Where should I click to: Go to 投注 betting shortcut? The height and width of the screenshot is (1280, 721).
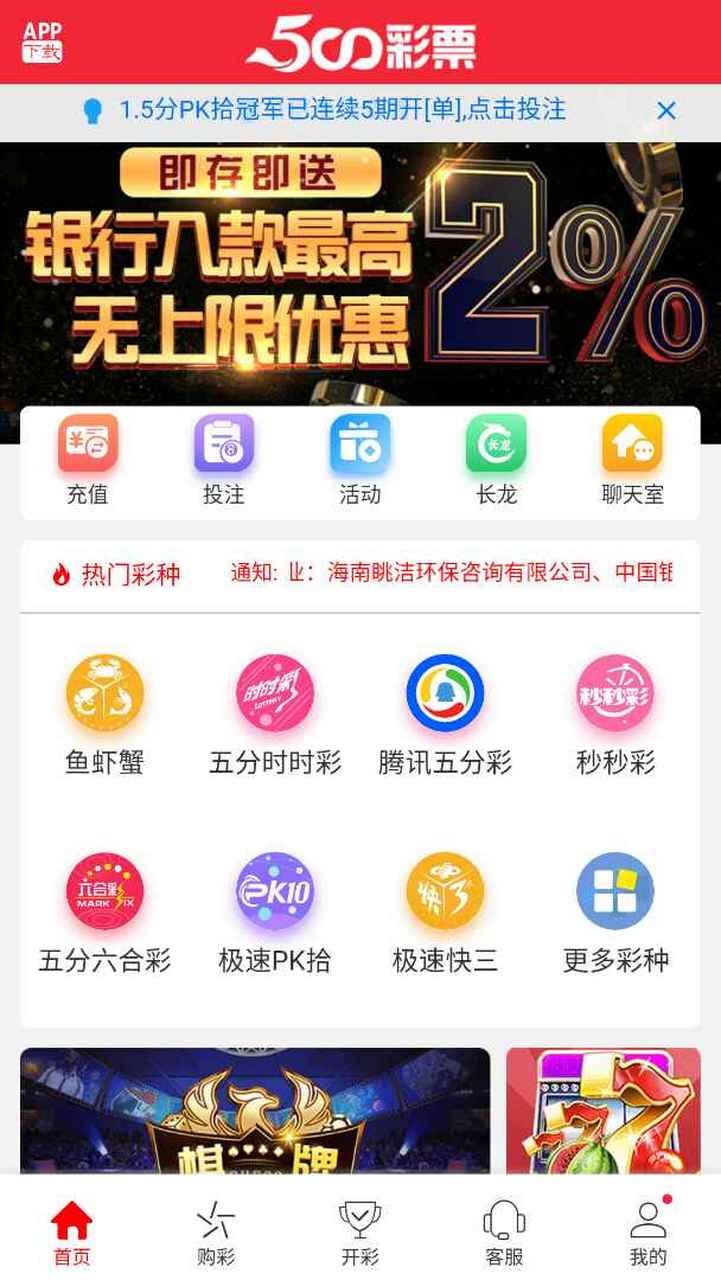(224, 460)
